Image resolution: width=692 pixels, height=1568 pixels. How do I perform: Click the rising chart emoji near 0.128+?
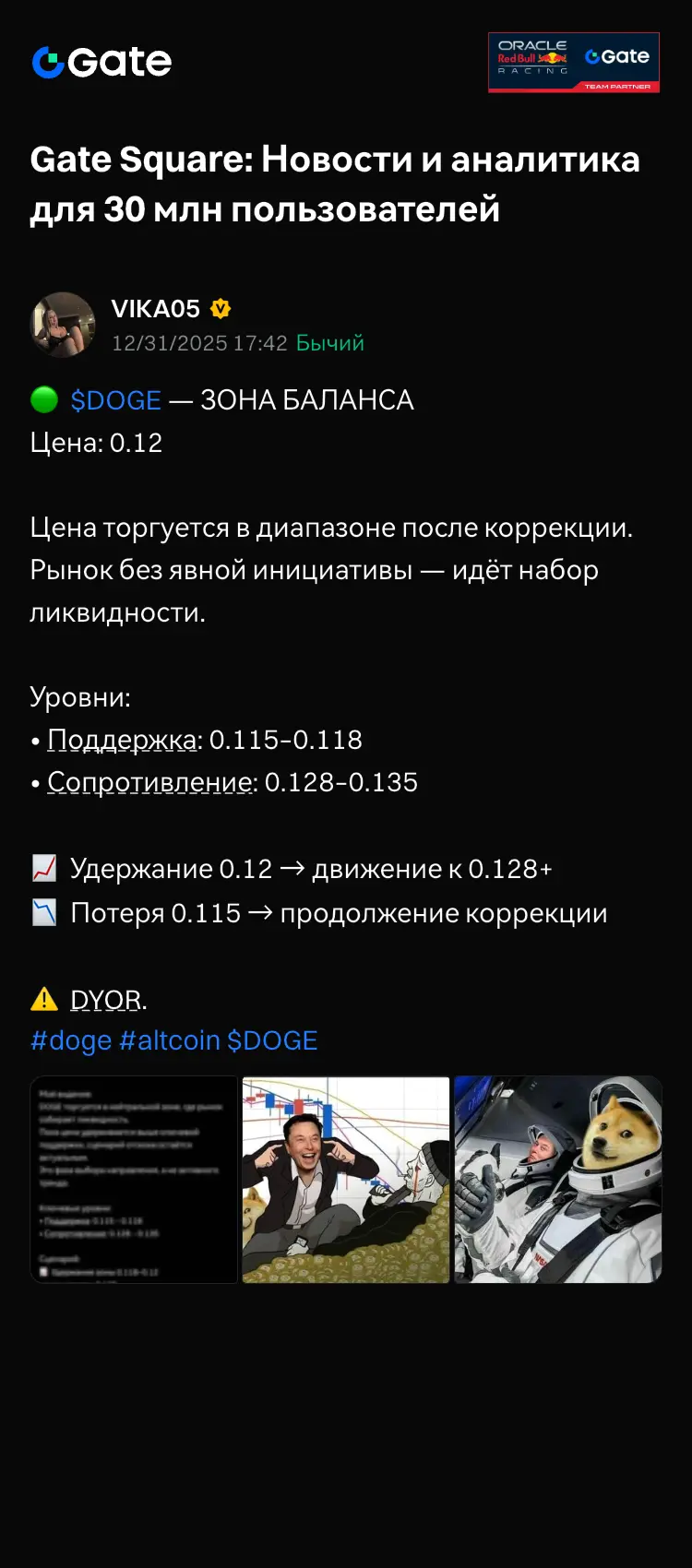point(42,867)
